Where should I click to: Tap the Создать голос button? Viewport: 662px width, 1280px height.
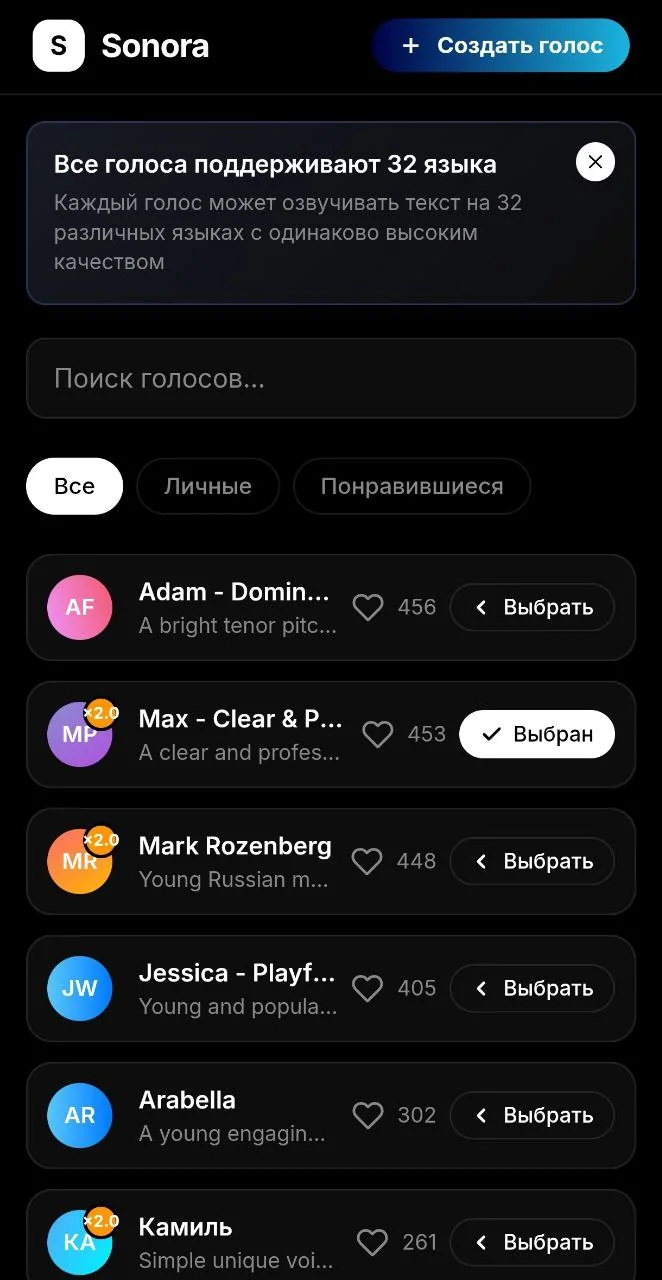click(501, 46)
